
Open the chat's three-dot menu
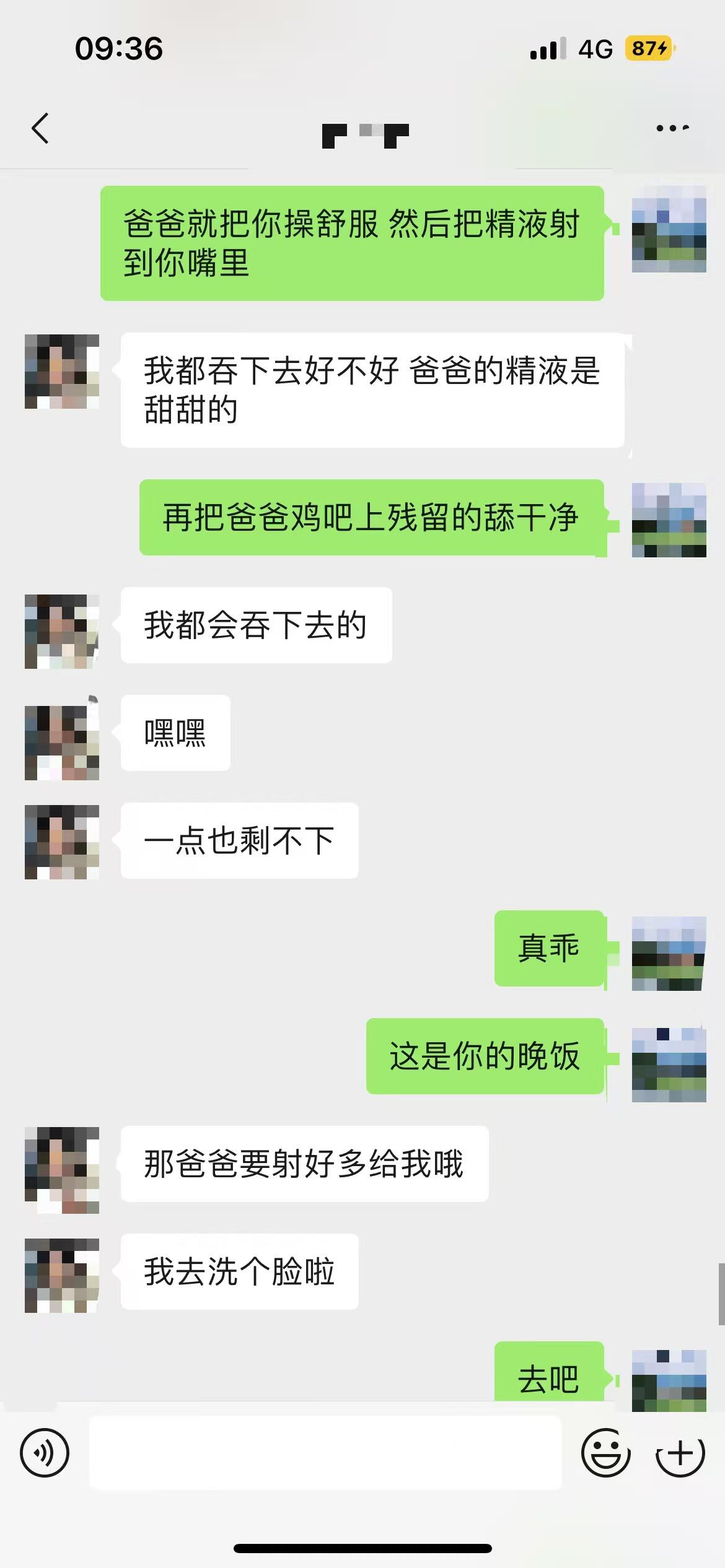pyautogui.click(x=672, y=128)
